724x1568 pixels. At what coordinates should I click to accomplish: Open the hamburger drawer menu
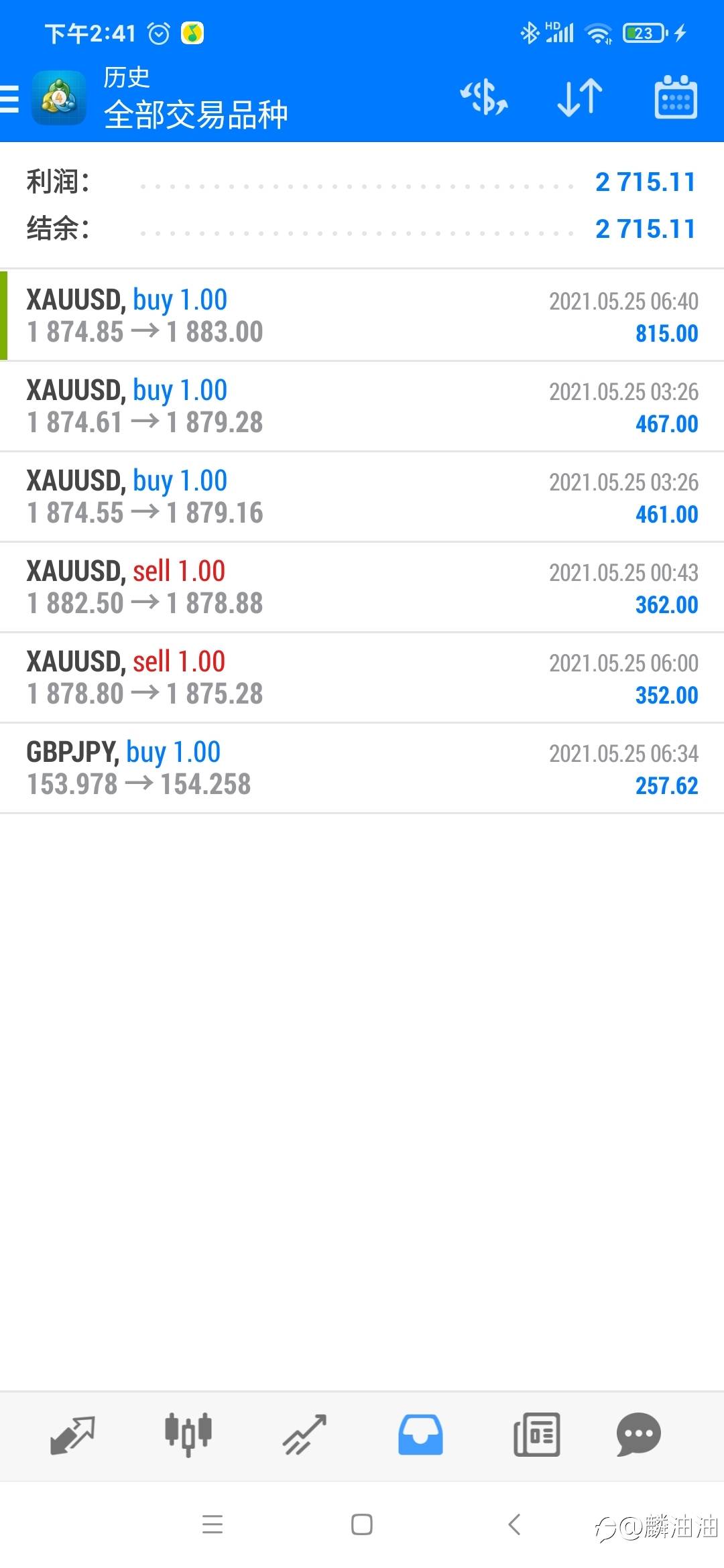9,99
